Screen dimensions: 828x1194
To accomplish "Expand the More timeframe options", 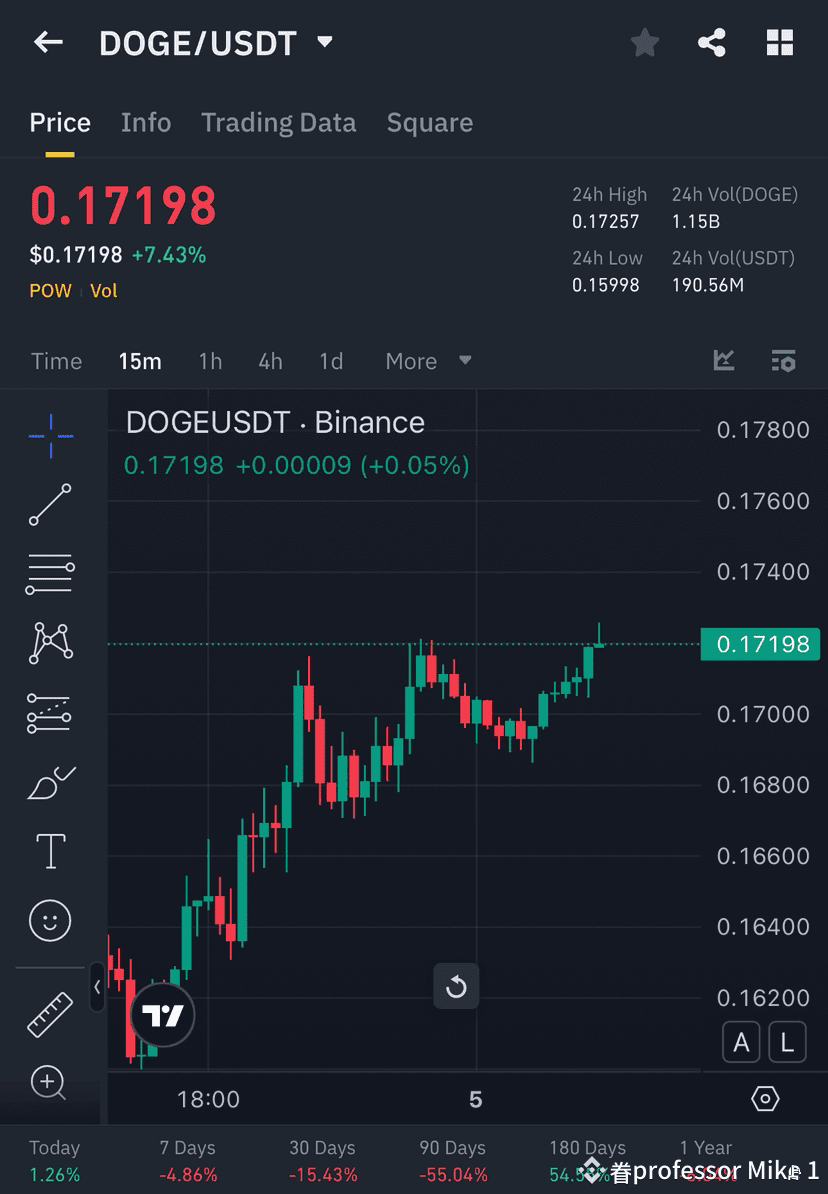I will (x=427, y=361).
